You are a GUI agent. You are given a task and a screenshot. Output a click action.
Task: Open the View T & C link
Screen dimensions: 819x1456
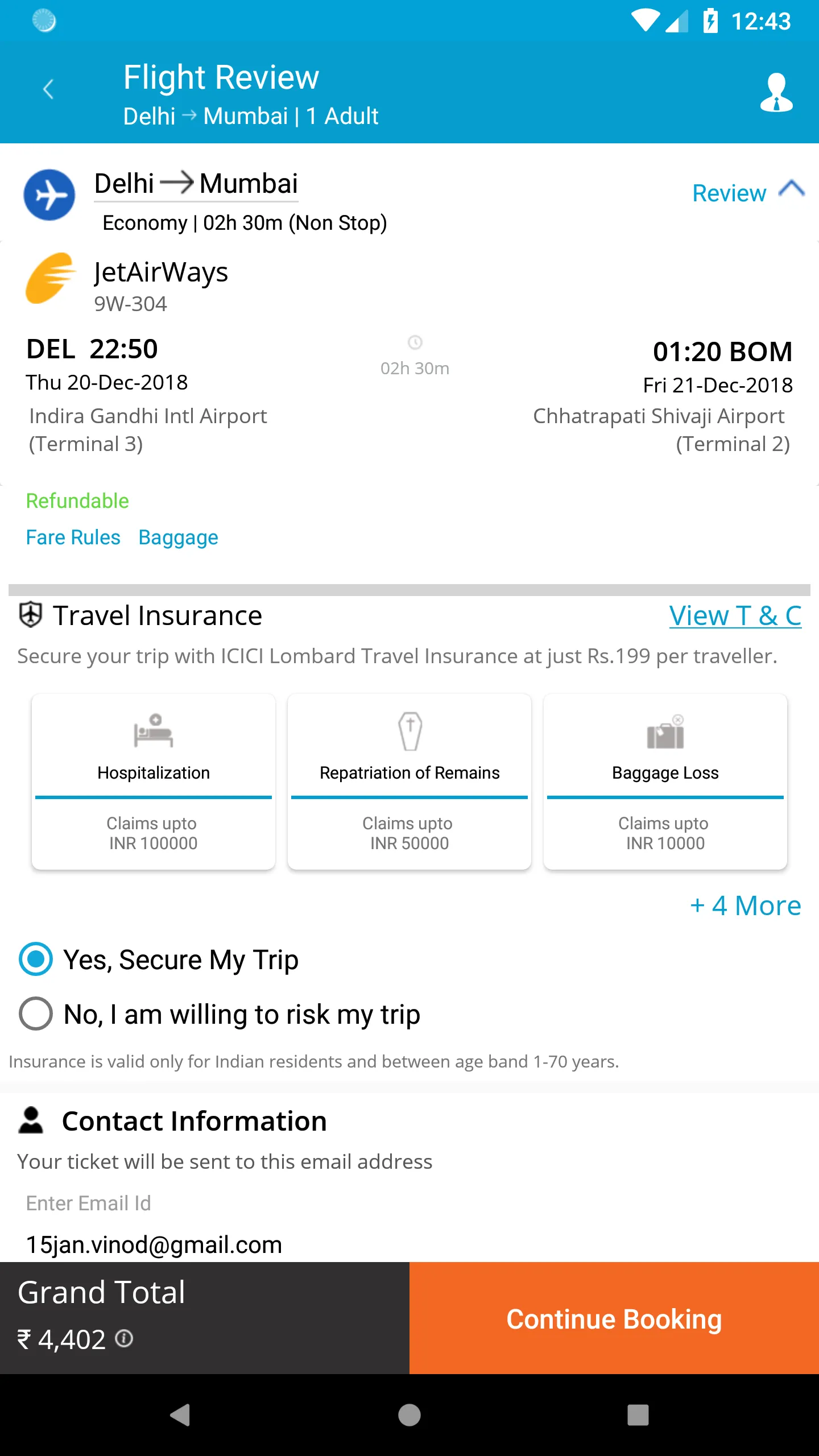tap(735, 615)
